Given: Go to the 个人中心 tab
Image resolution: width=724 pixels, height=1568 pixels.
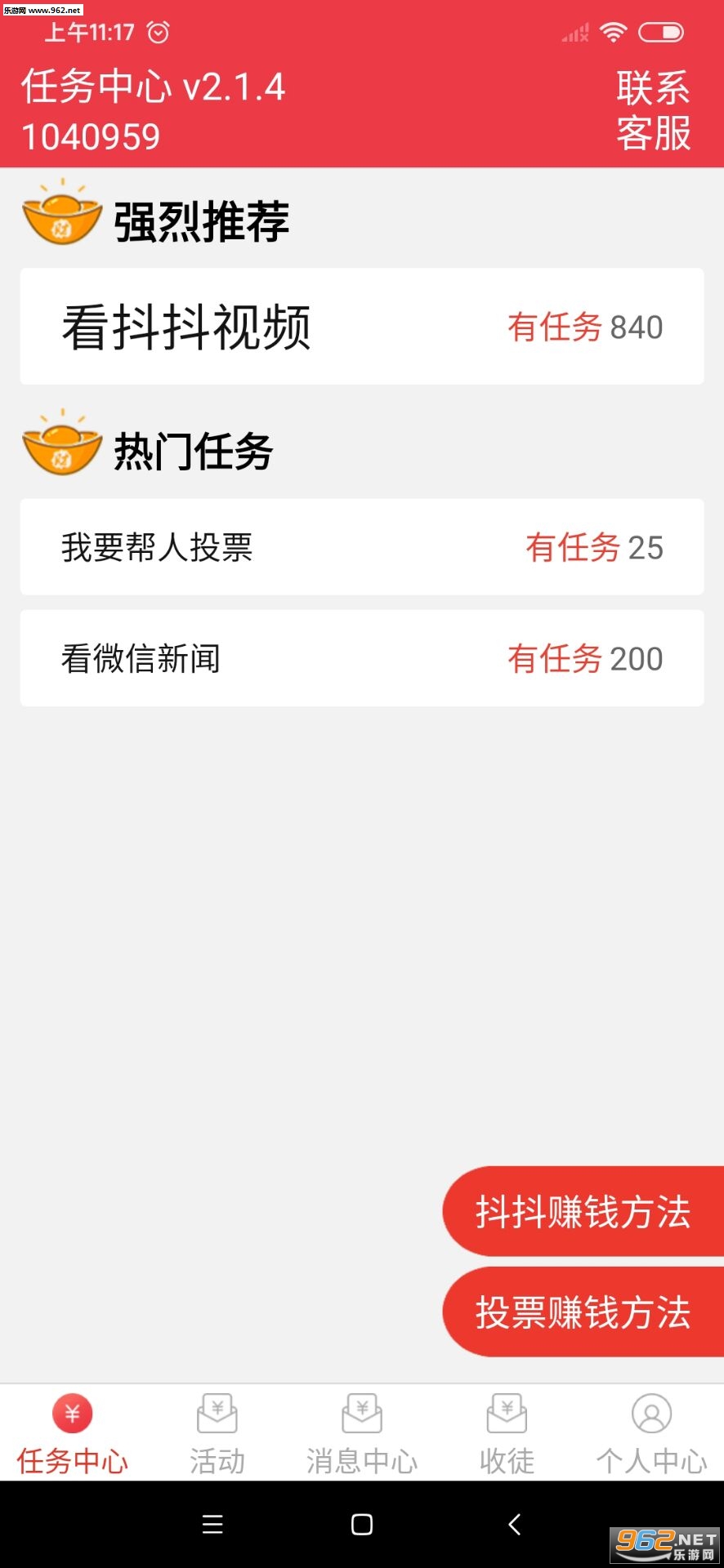Looking at the screenshot, I should tap(651, 1435).
